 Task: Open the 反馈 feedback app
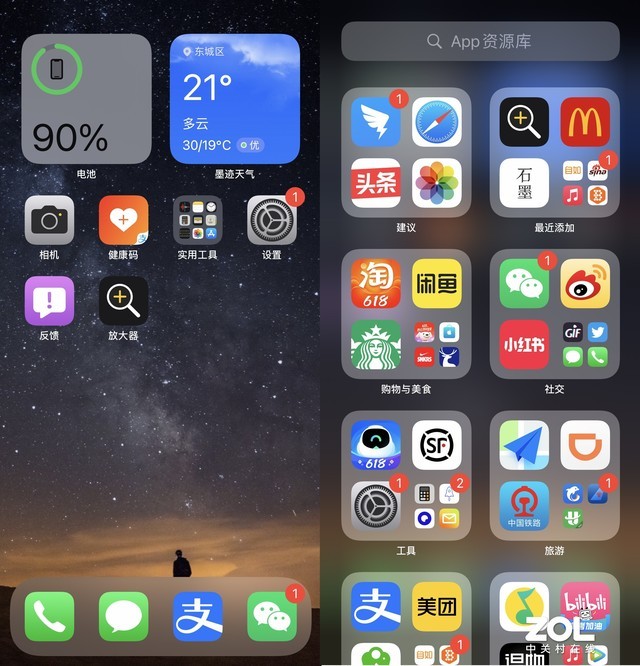tap(49, 301)
